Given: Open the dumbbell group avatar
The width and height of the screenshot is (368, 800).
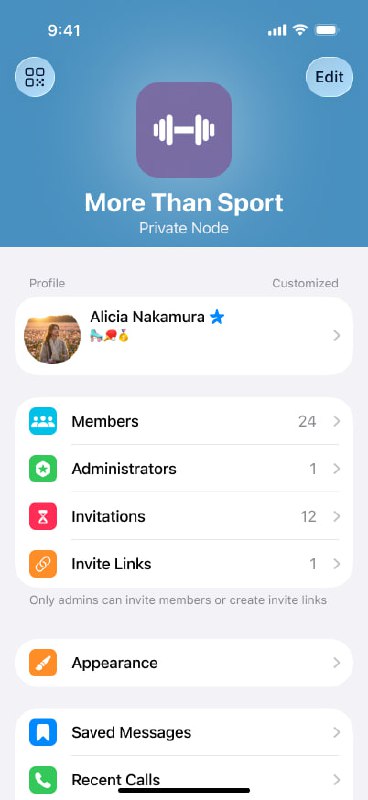Looking at the screenshot, I should coord(184,130).
